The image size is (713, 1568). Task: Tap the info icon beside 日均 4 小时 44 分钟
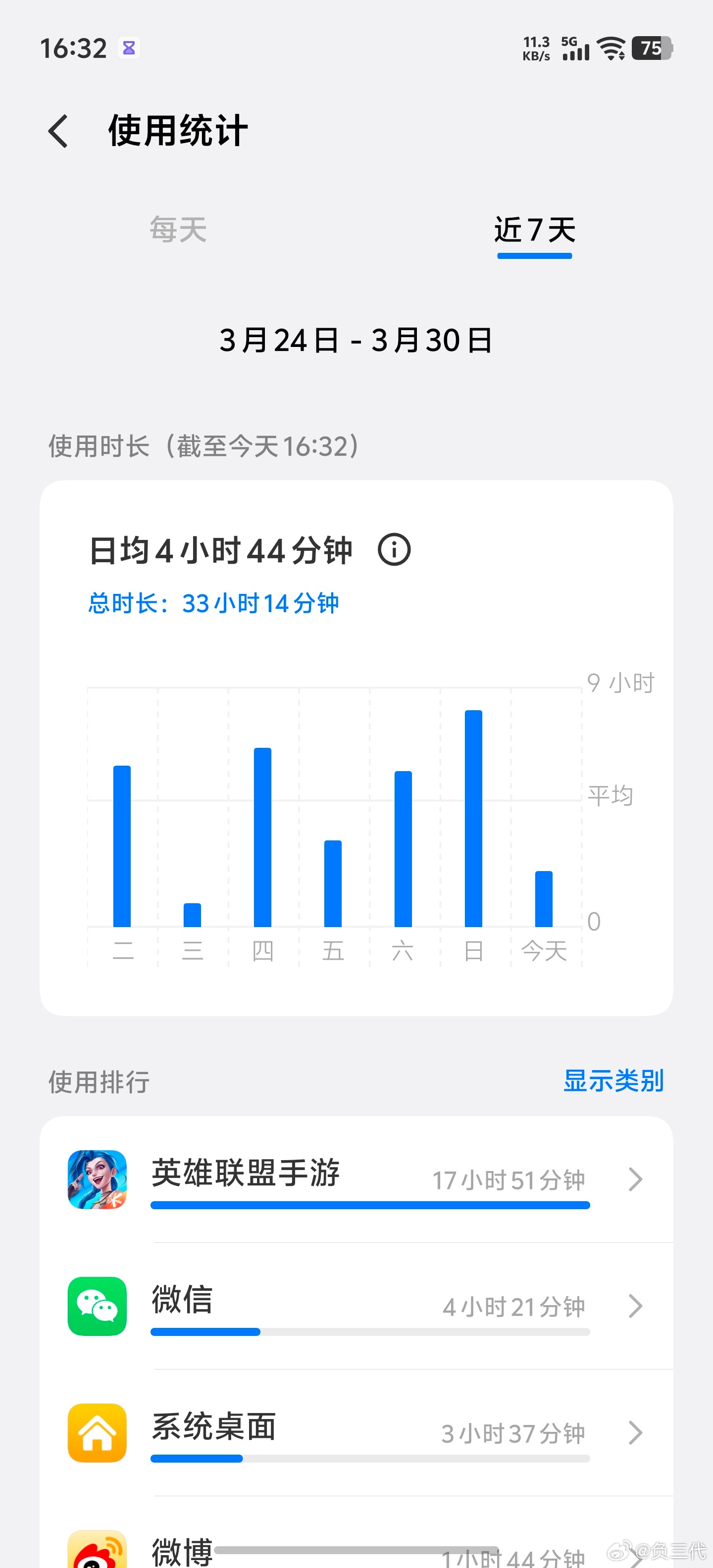pyautogui.click(x=394, y=551)
